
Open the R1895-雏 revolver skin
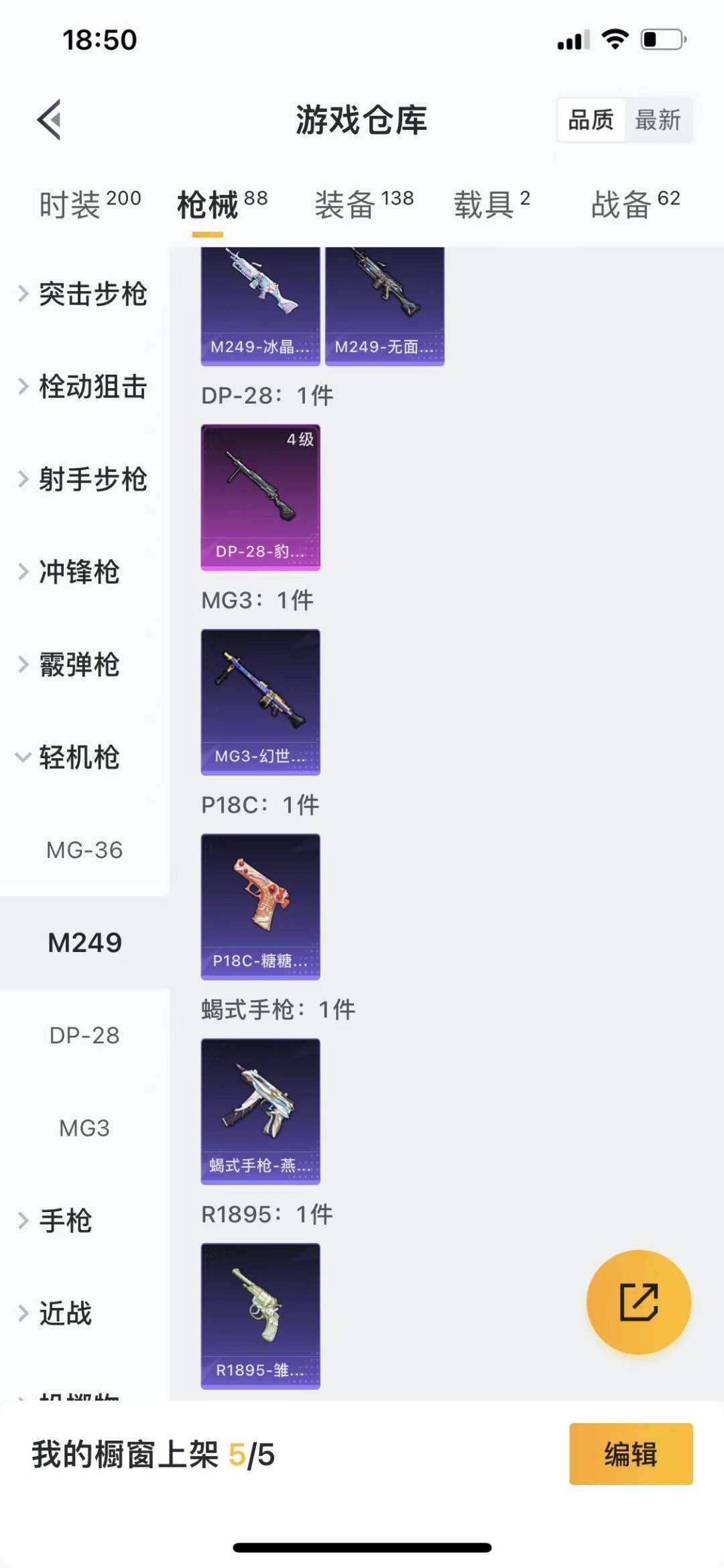click(260, 1315)
